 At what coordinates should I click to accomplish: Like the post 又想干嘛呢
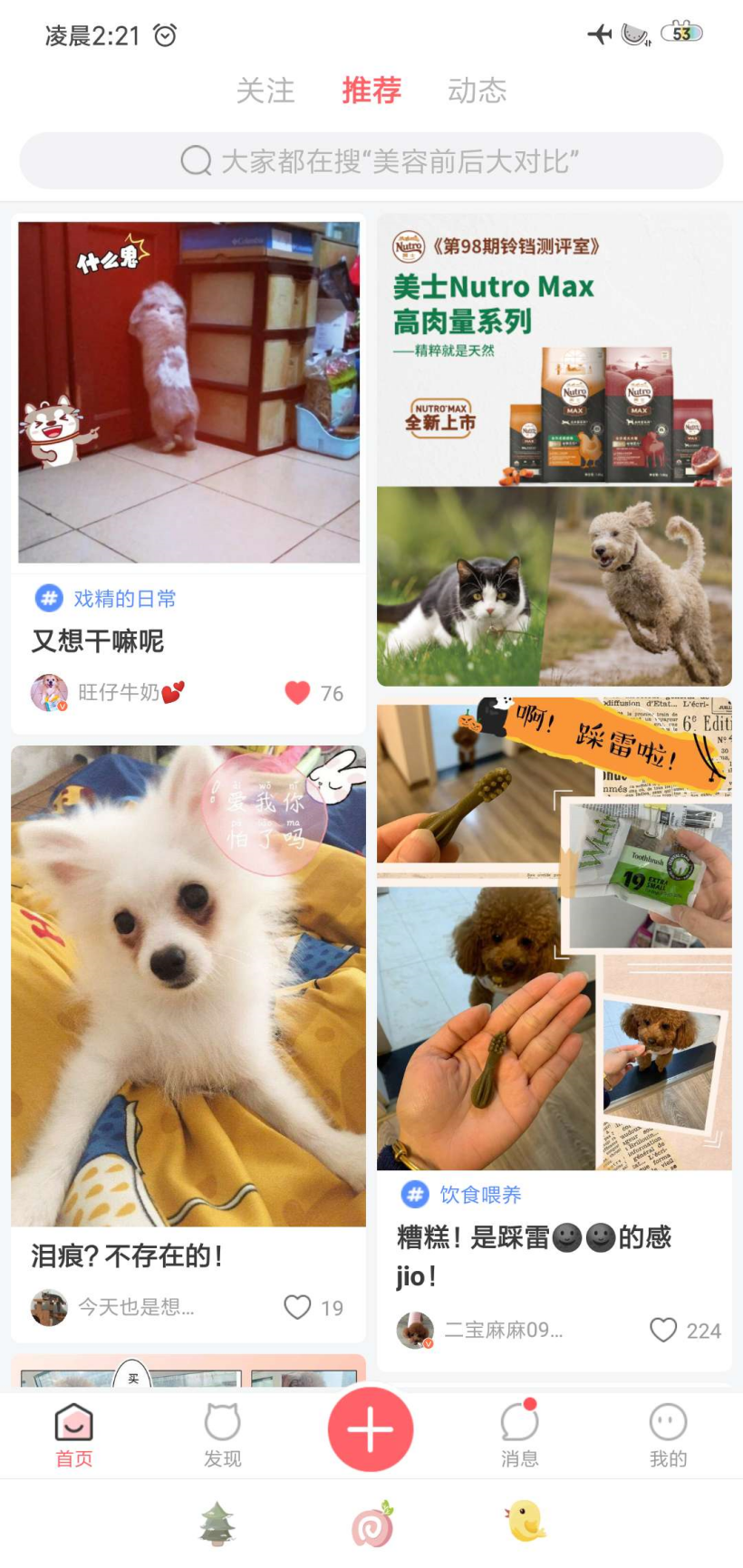coord(298,693)
